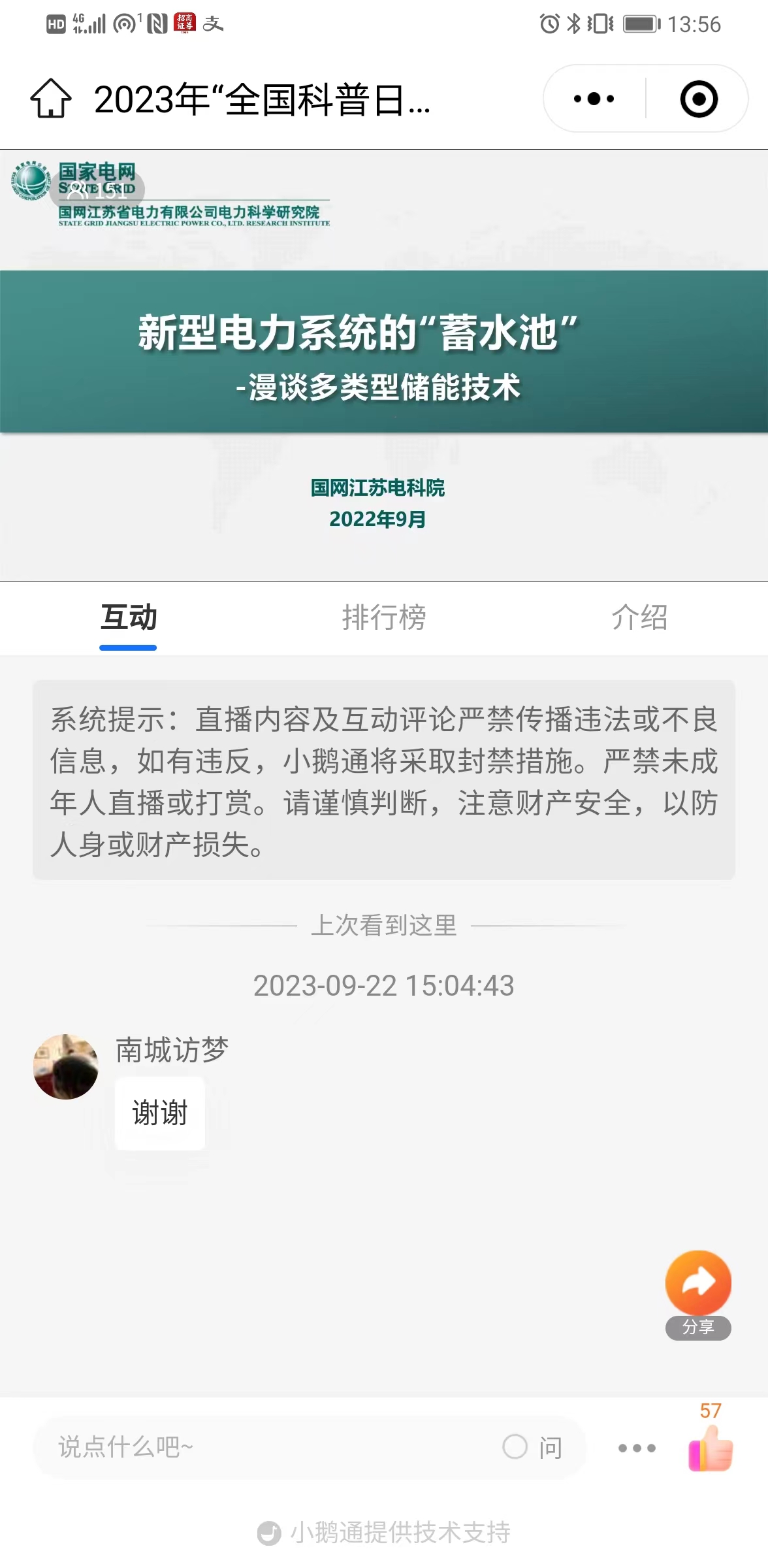Focus the 说点什么吧~ comment field
This screenshot has width=768, height=1568.
click(261, 1447)
